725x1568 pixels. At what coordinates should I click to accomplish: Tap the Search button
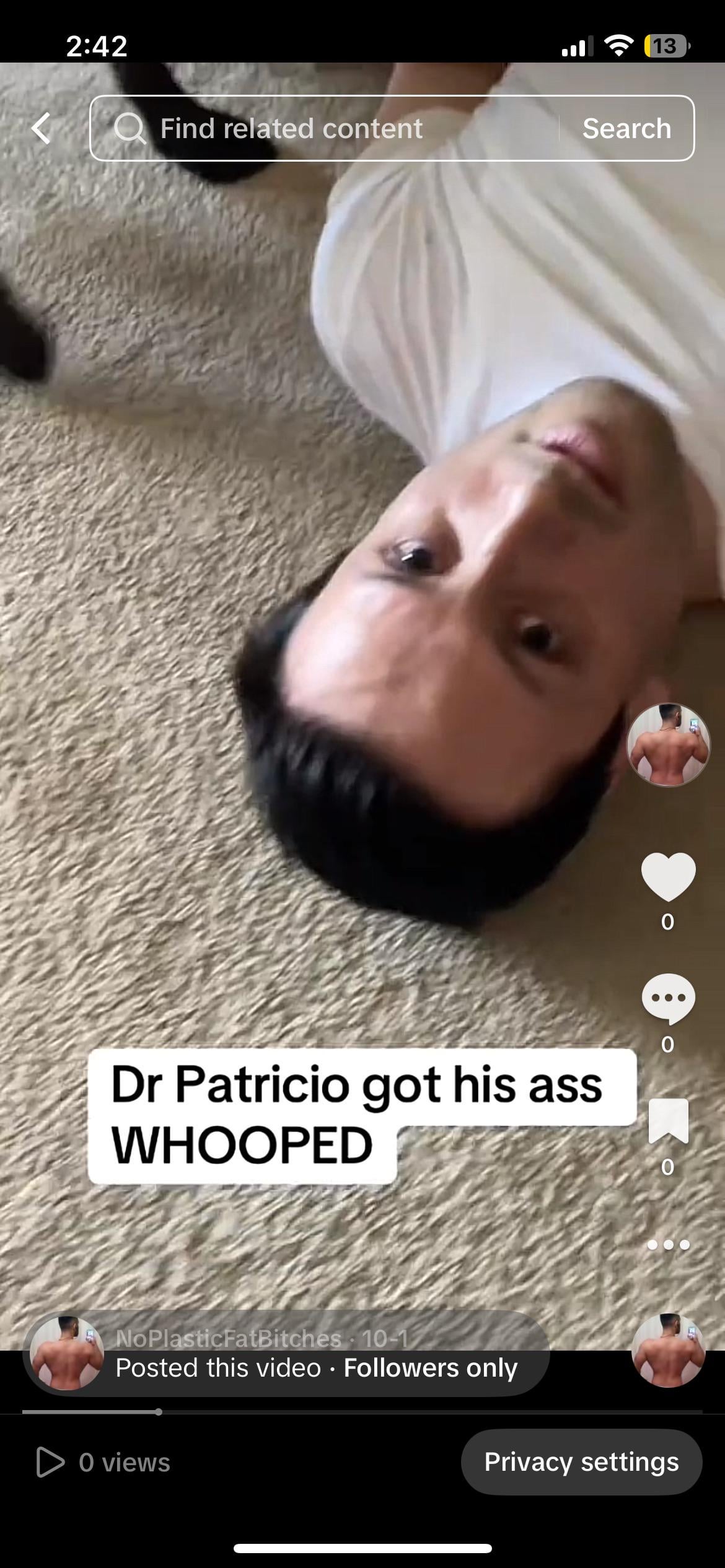pos(626,129)
